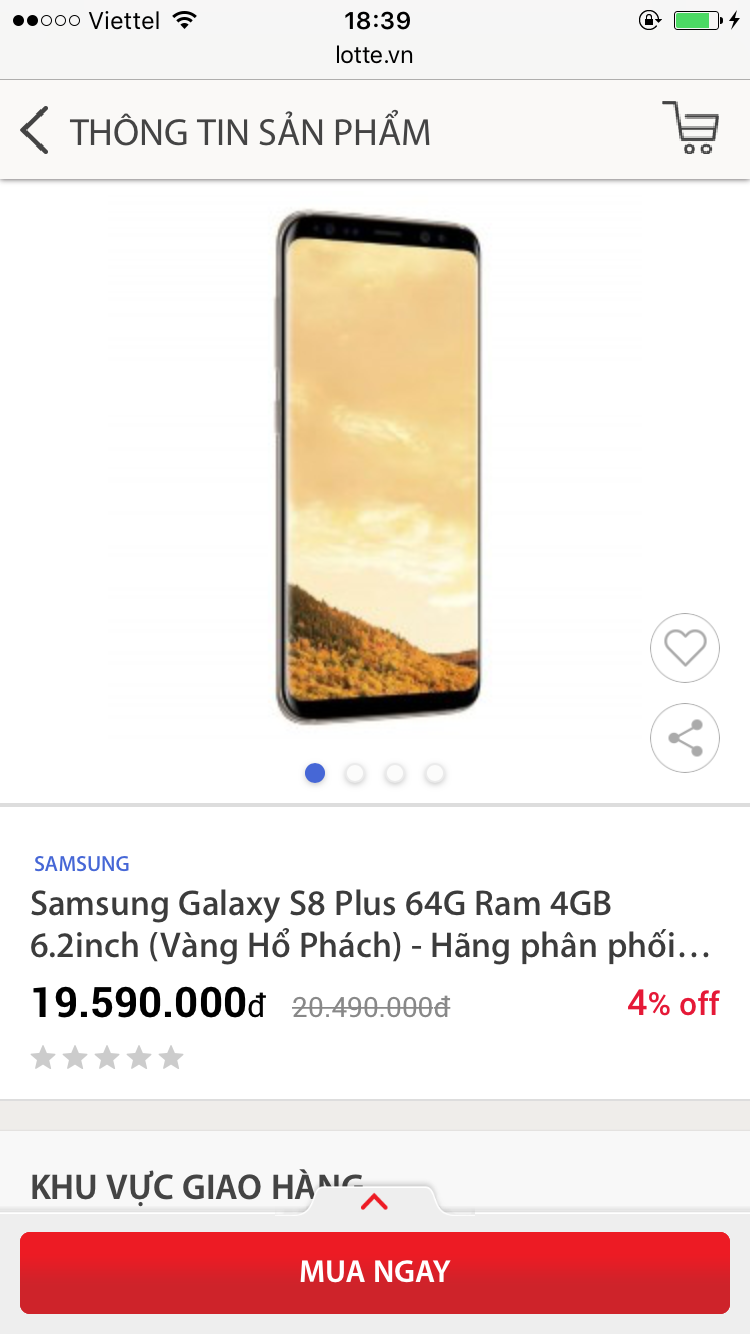Image resolution: width=750 pixels, height=1334 pixels.
Task: Expand the panel with the red up arrow
Action: coord(374,1201)
